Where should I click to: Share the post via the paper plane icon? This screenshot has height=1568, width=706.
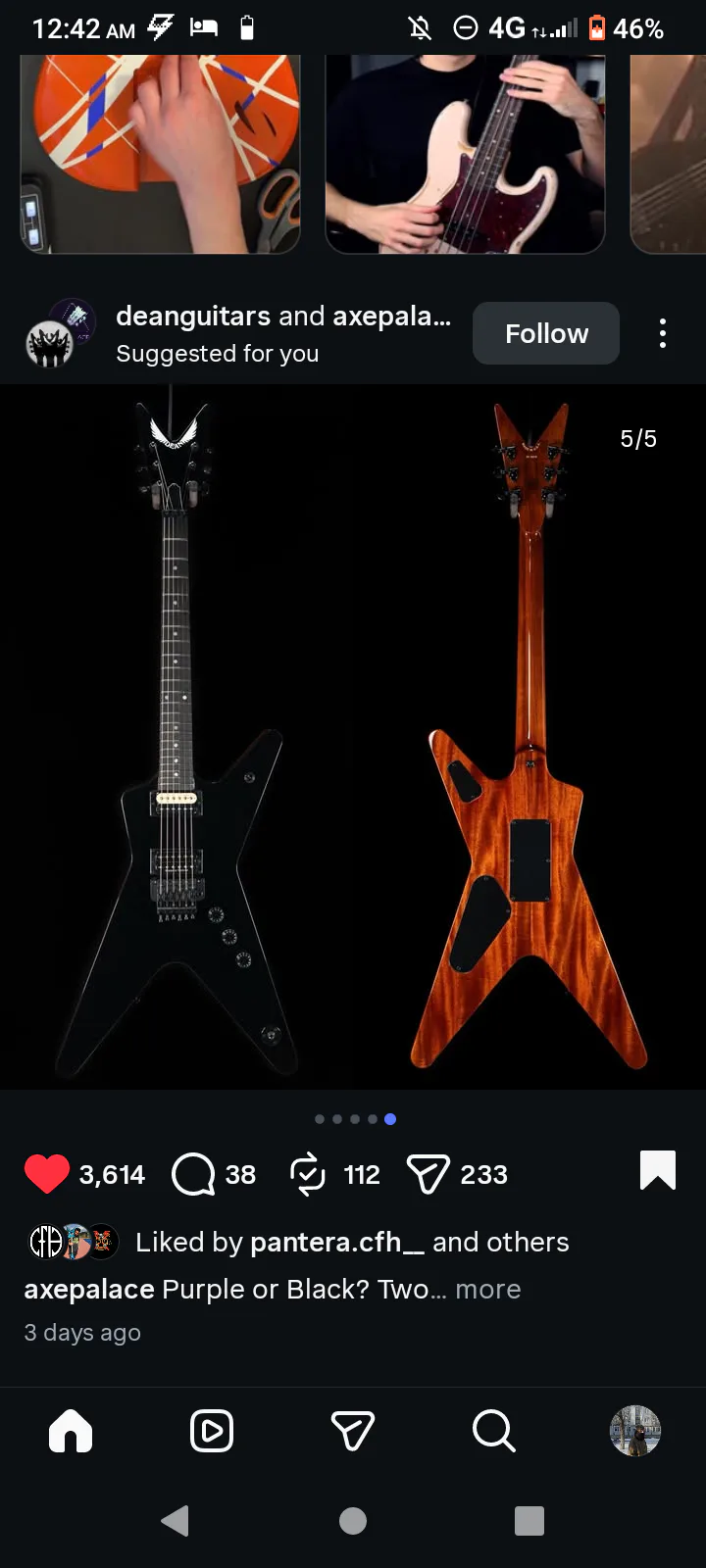point(428,1173)
